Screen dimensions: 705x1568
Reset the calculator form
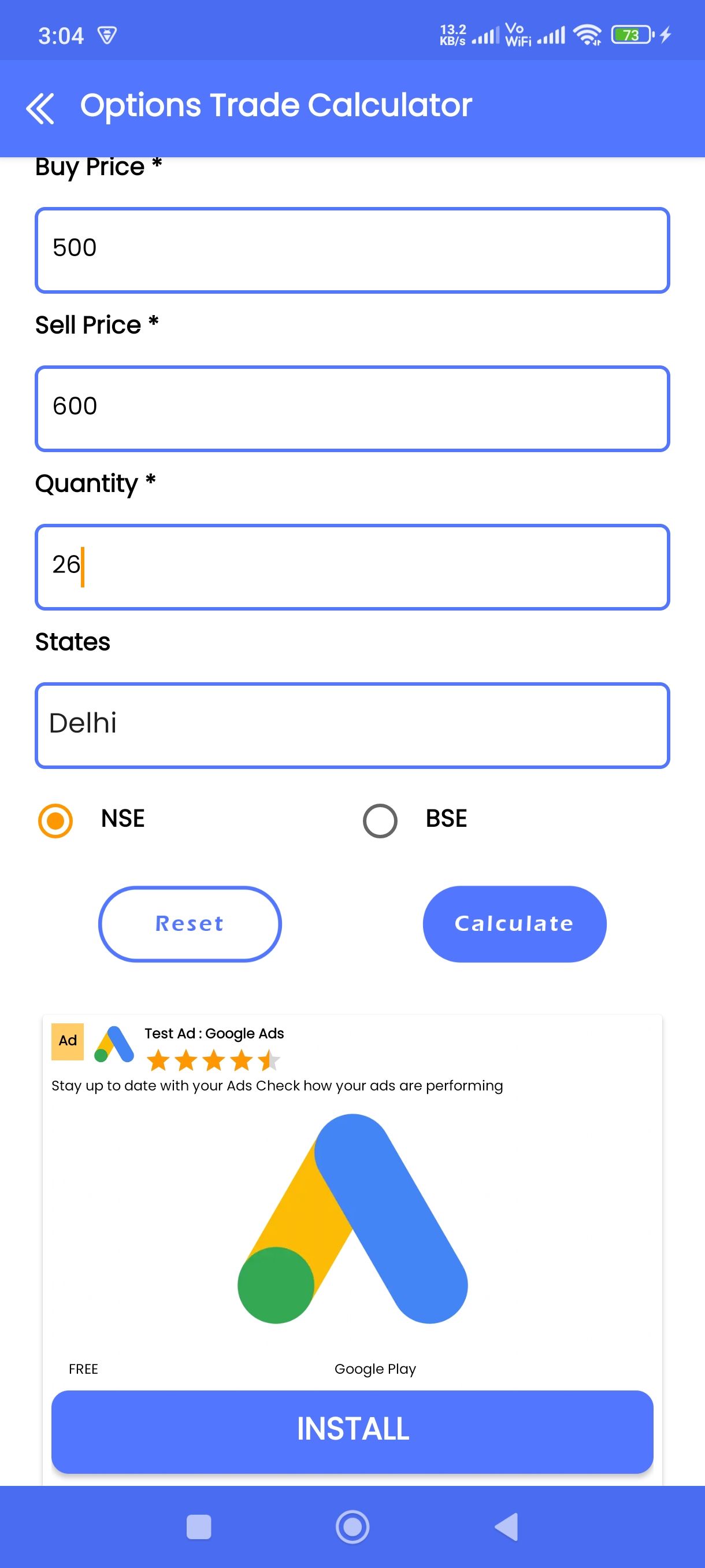190,924
